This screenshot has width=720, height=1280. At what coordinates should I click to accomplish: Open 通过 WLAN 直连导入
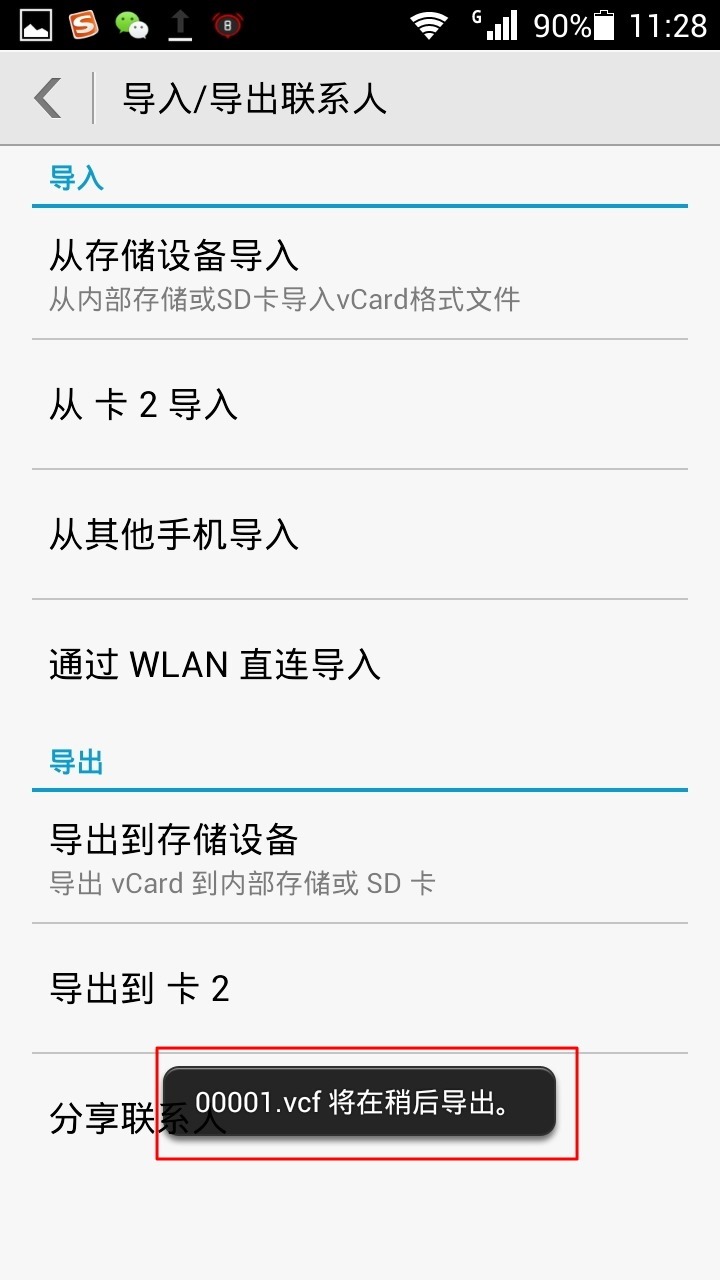tap(360, 665)
